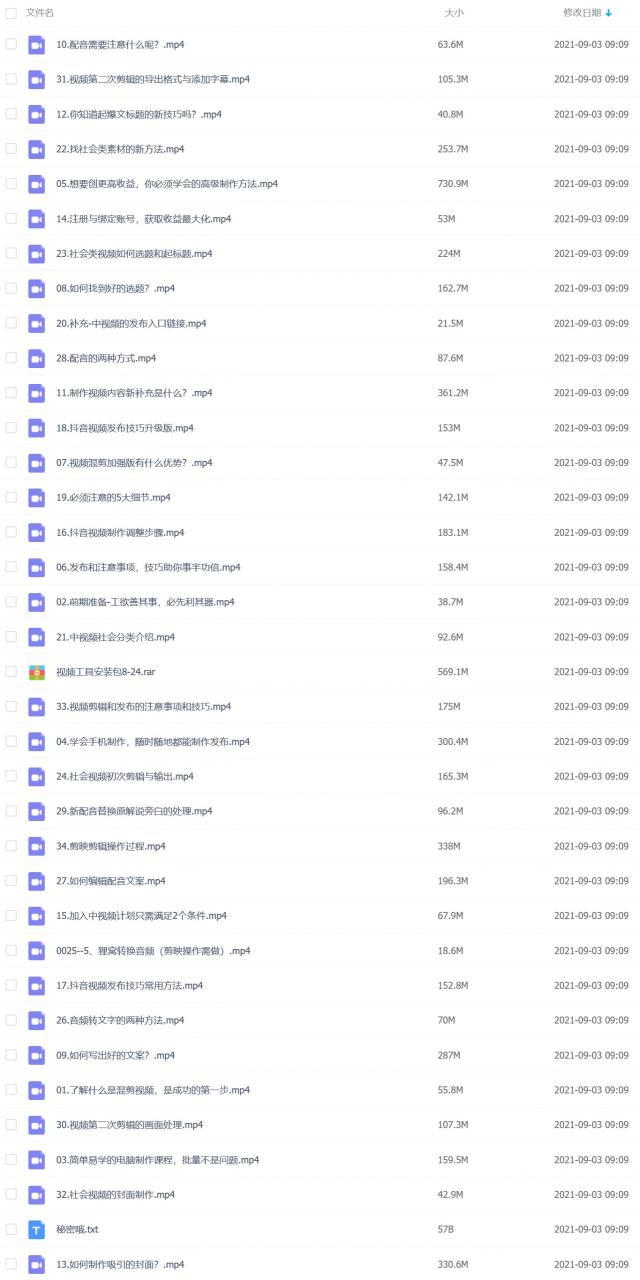The image size is (640, 1280).
Task: Open 34.剪映剪辑操作过程.mp4
Action: point(111,846)
